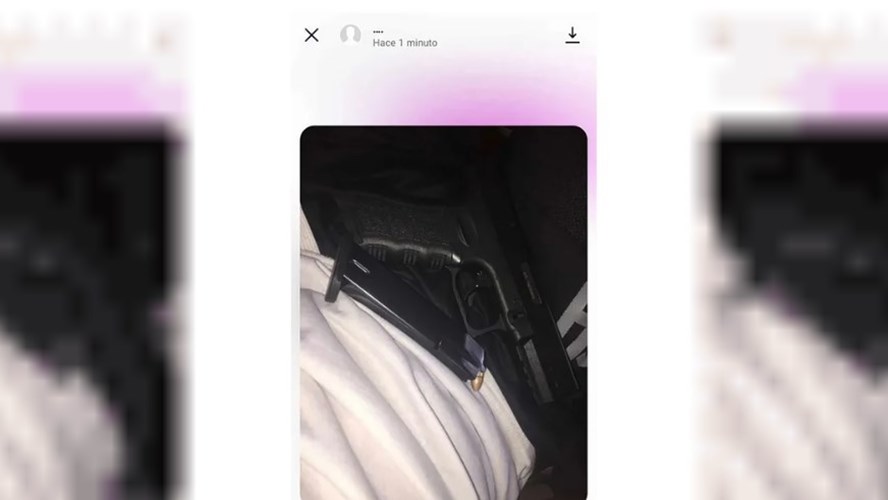Image resolution: width=888 pixels, height=500 pixels.
Task: Open the gun photo in full view
Action: [443, 310]
